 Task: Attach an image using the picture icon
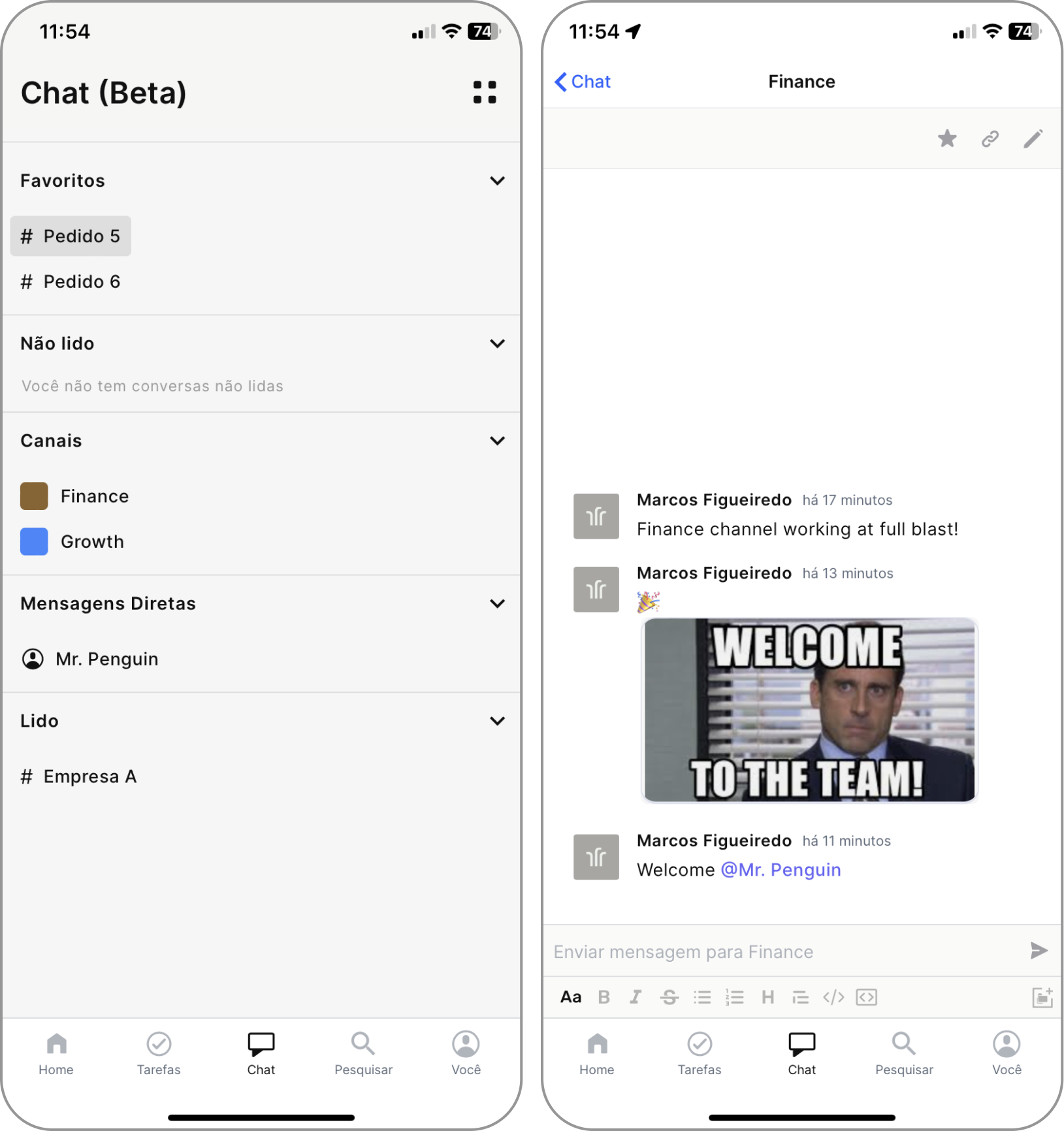(1042, 997)
